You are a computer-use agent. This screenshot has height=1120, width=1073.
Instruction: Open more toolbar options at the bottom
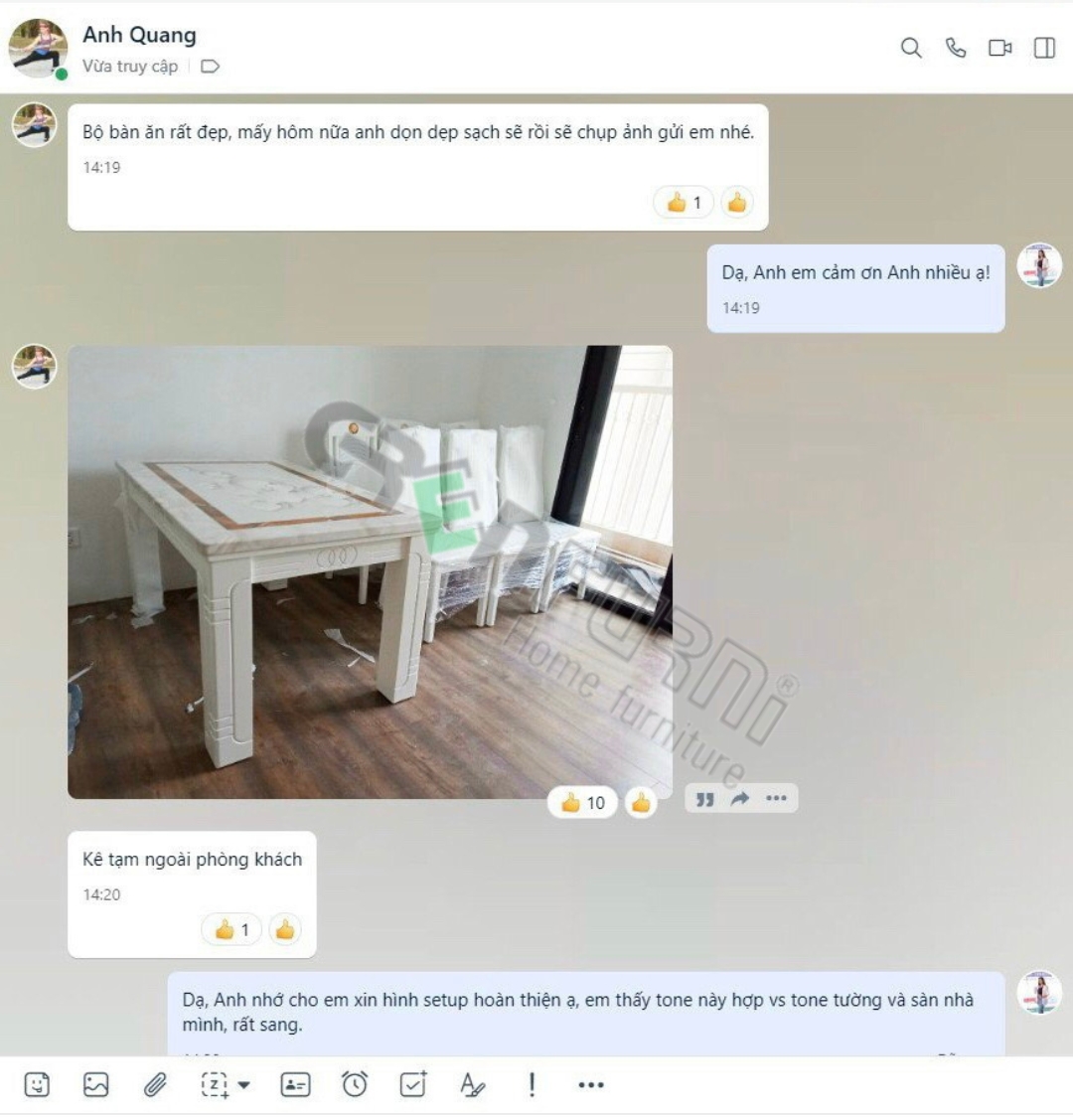(x=591, y=1084)
